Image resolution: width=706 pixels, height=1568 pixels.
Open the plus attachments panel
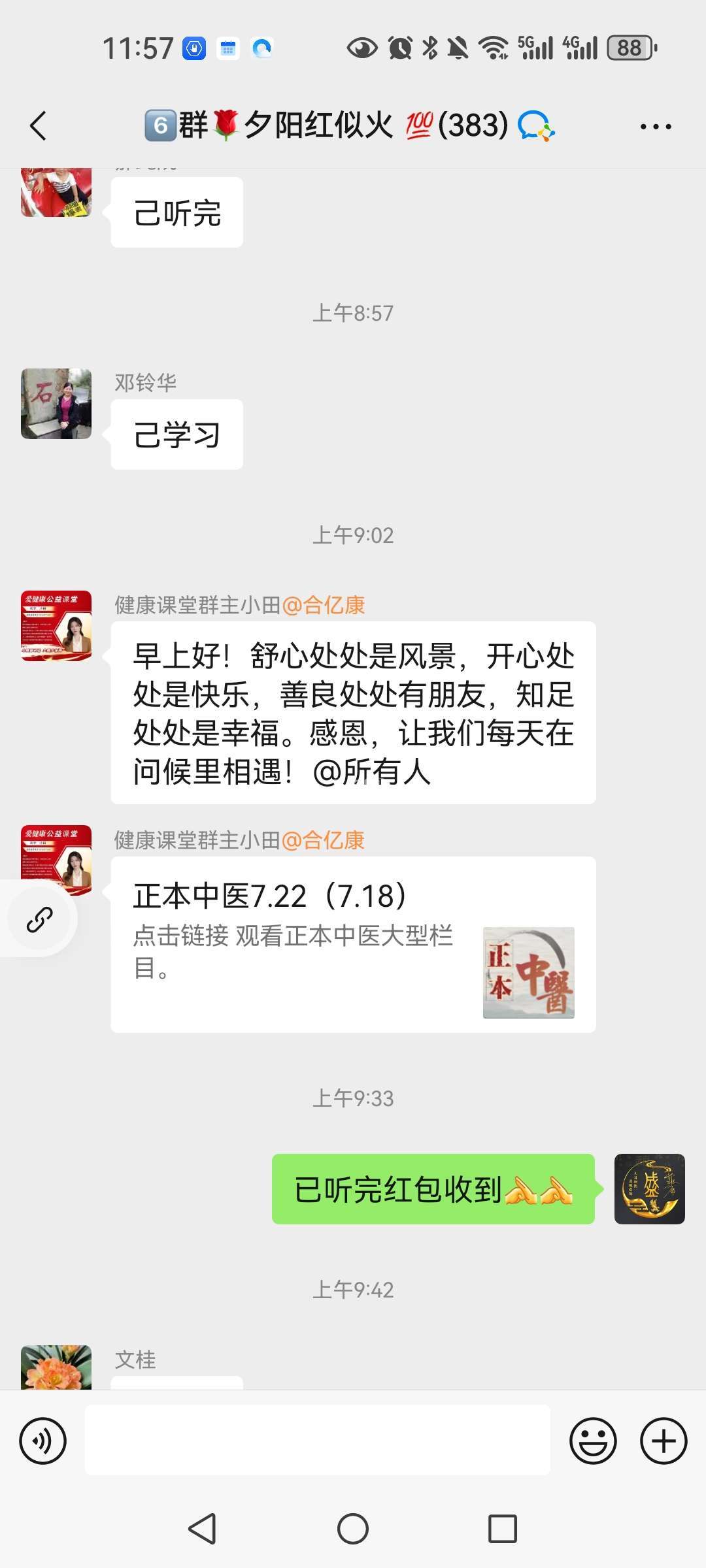click(664, 1441)
